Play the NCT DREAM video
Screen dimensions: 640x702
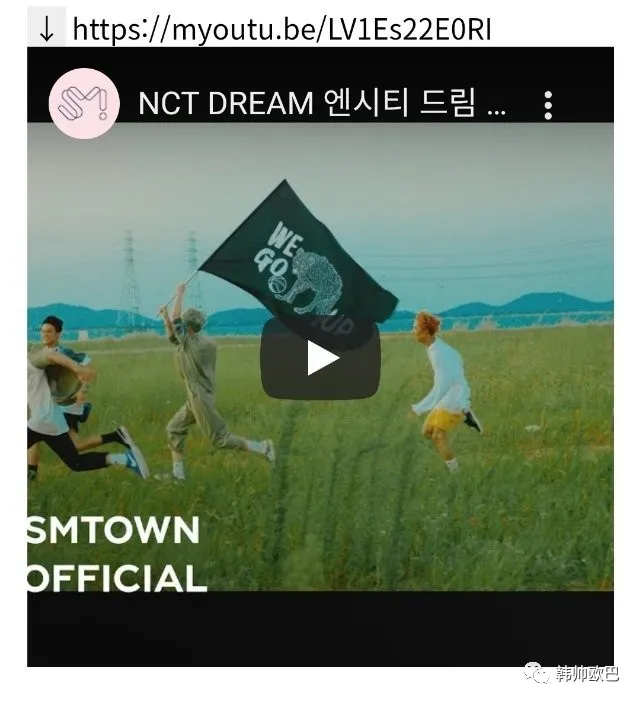click(x=321, y=358)
